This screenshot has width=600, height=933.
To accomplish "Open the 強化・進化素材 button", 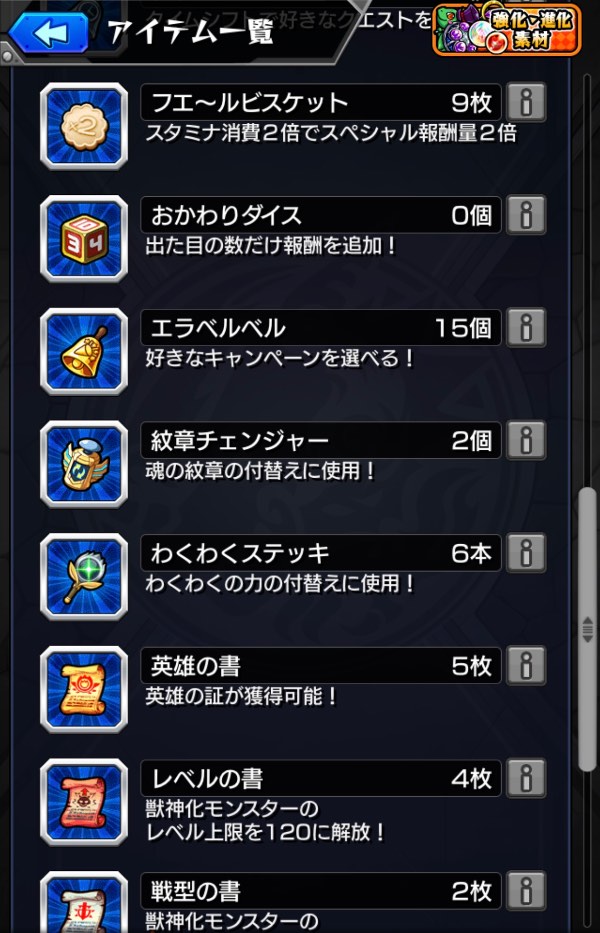I will click(506, 28).
